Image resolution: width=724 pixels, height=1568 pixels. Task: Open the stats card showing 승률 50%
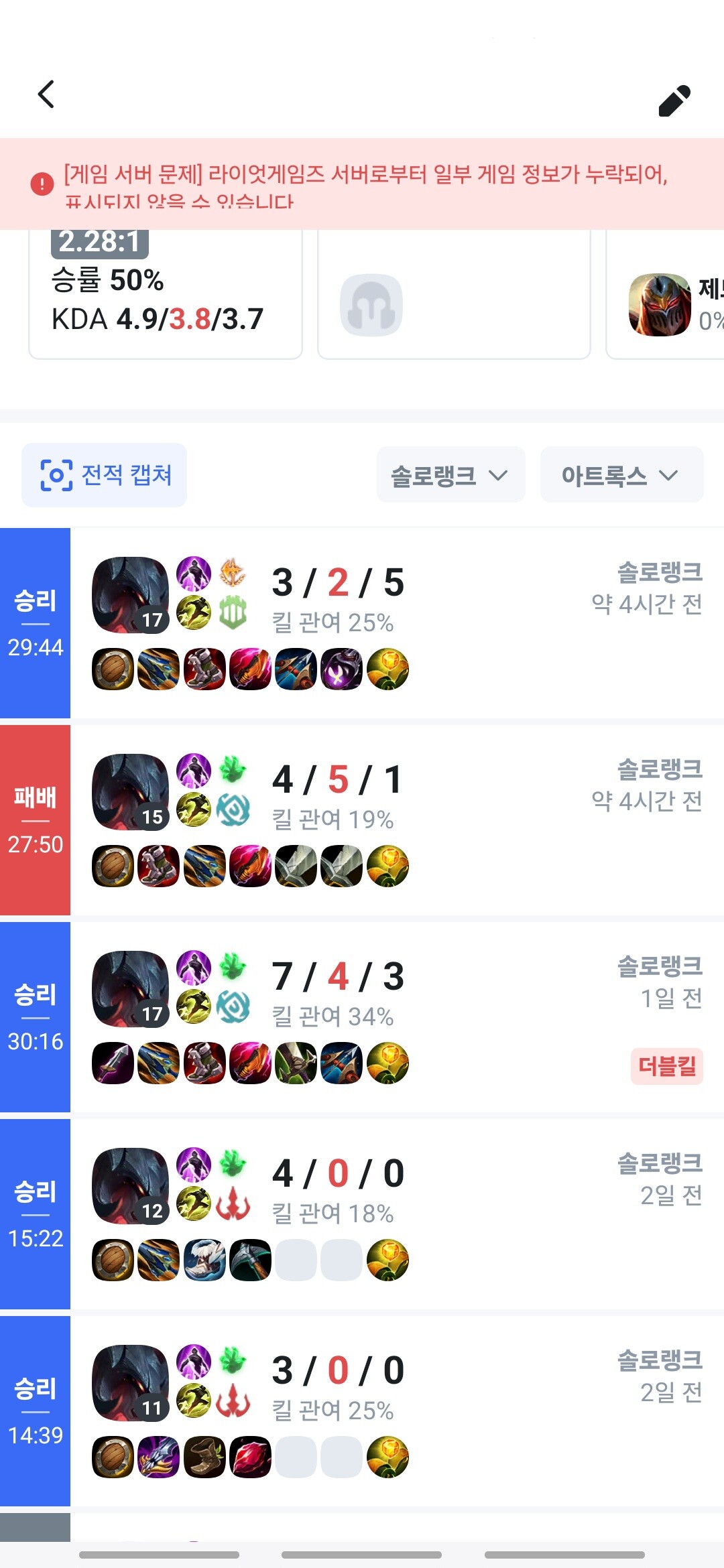point(166,295)
